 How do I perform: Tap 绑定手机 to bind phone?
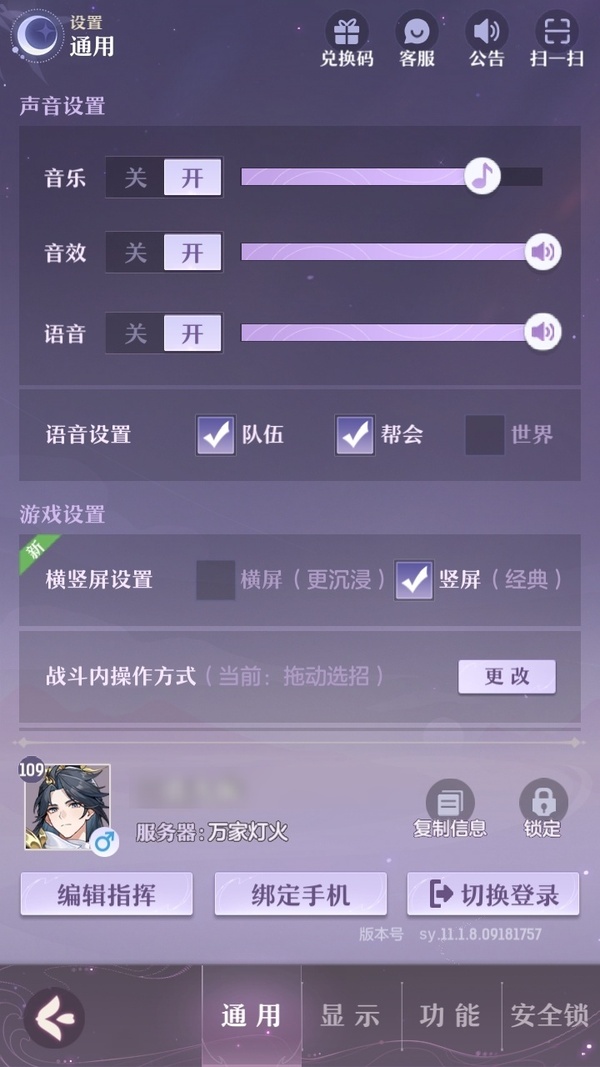(301, 894)
